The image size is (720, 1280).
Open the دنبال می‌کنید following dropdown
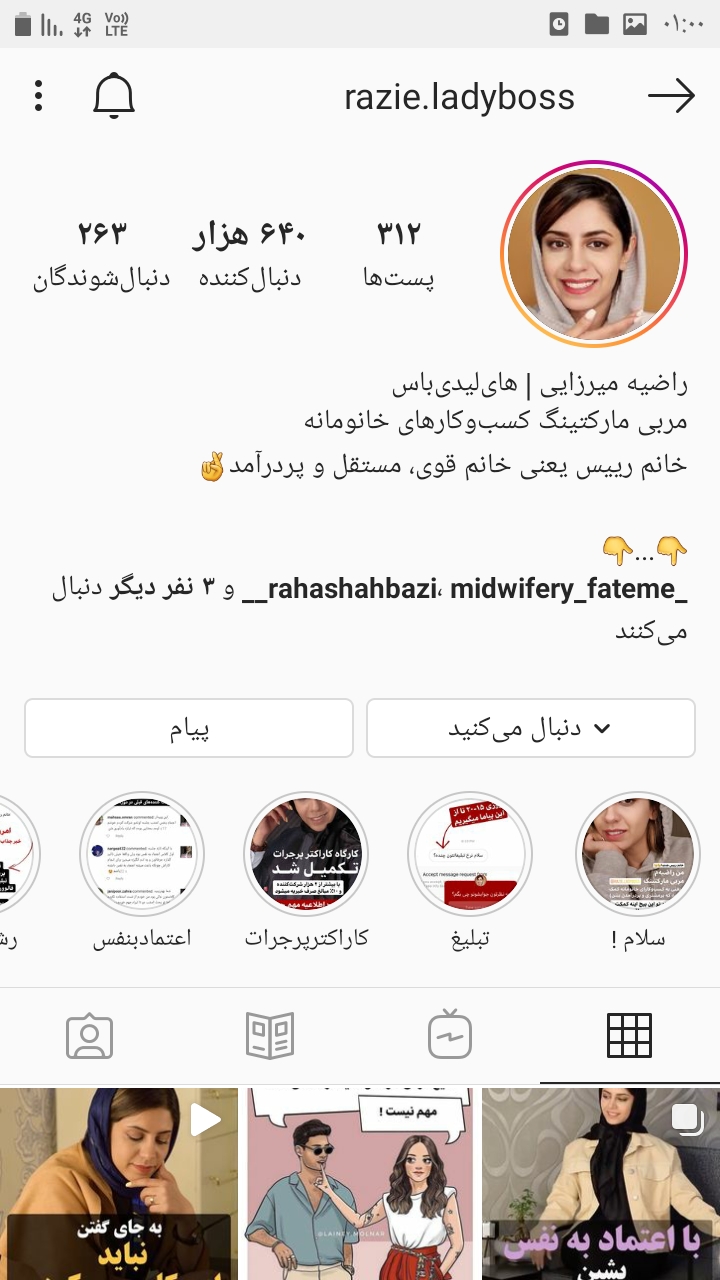click(530, 728)
